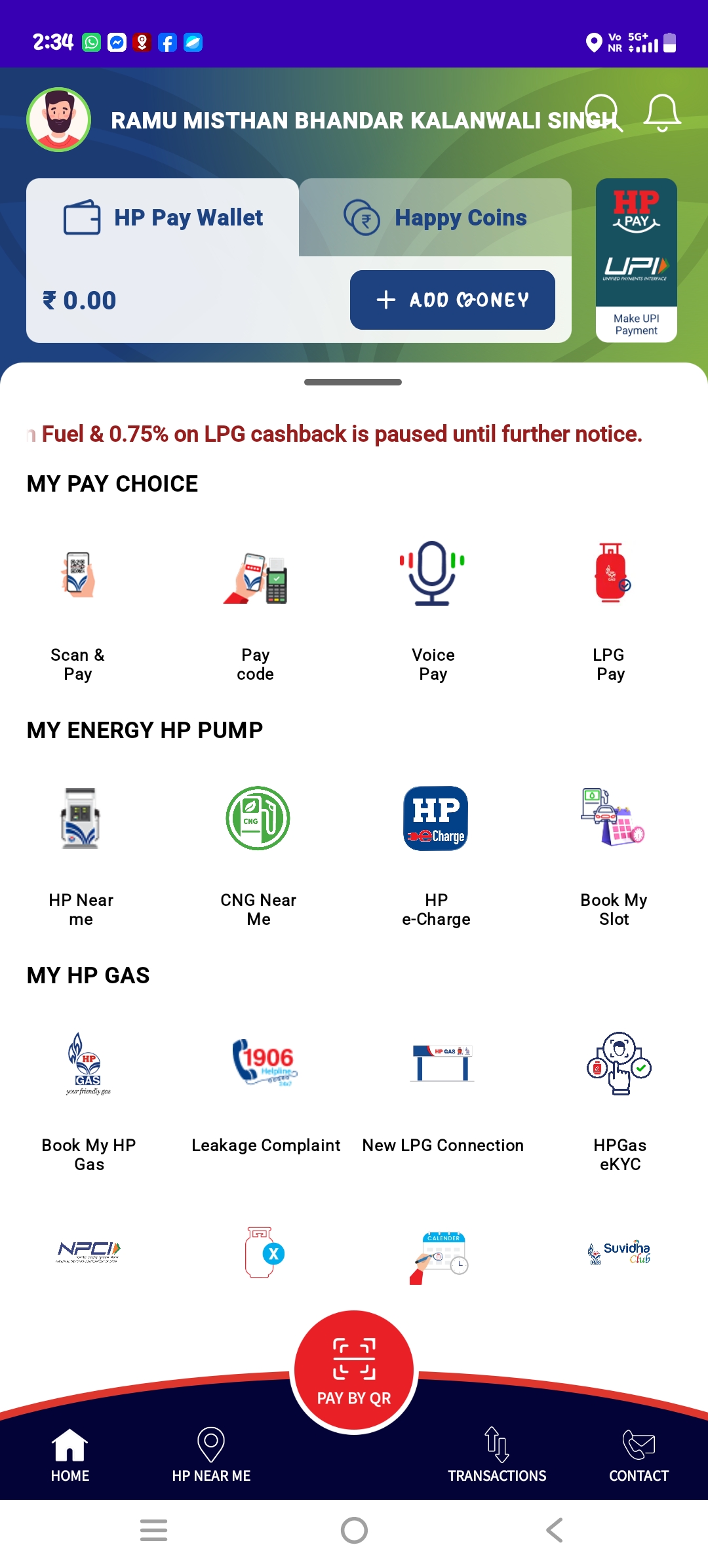Open the notifications bell
The width and height of the screenshot is (708, 1568).
661,113
